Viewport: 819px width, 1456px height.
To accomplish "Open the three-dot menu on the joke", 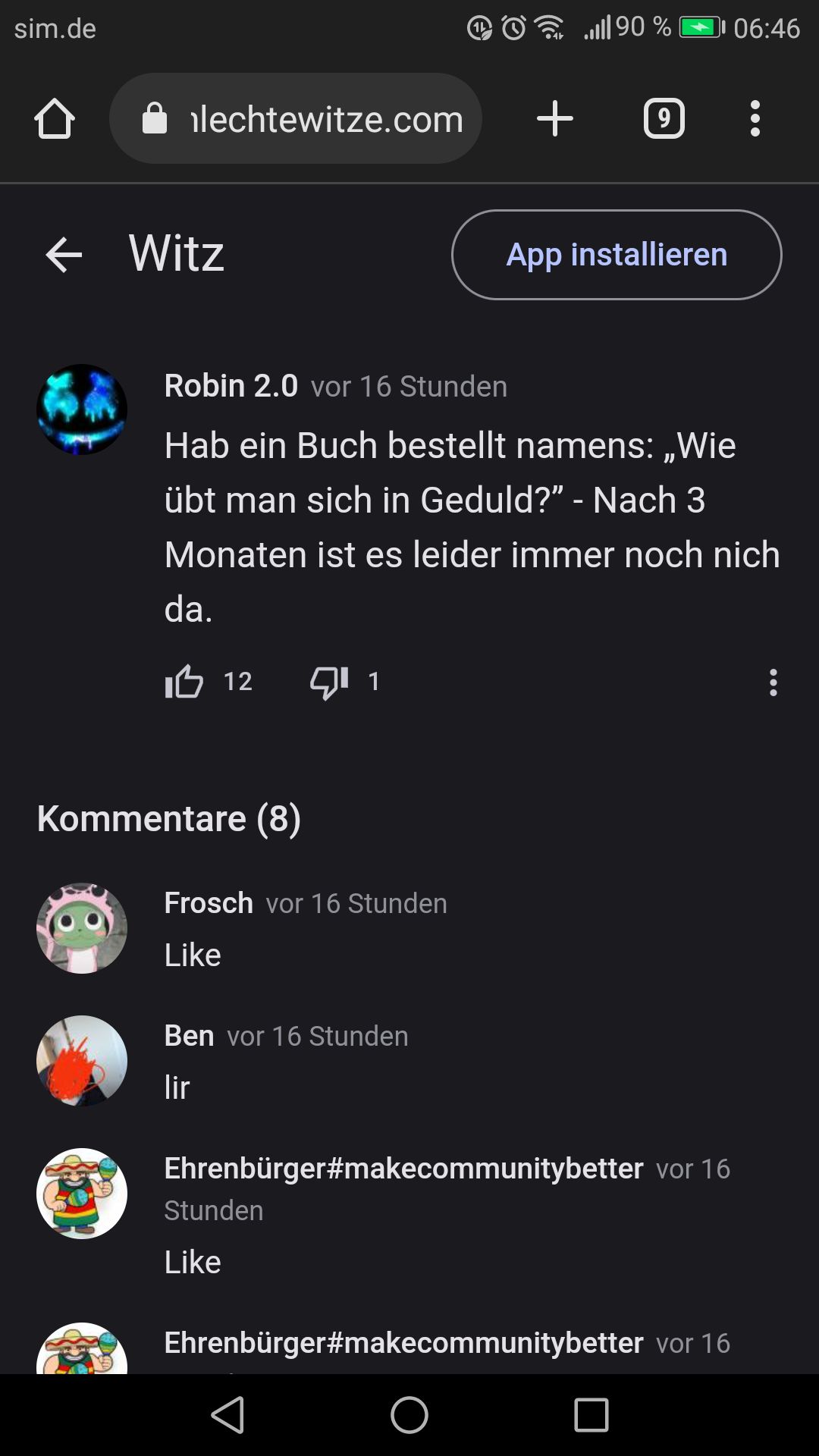I will pos(773,682).
